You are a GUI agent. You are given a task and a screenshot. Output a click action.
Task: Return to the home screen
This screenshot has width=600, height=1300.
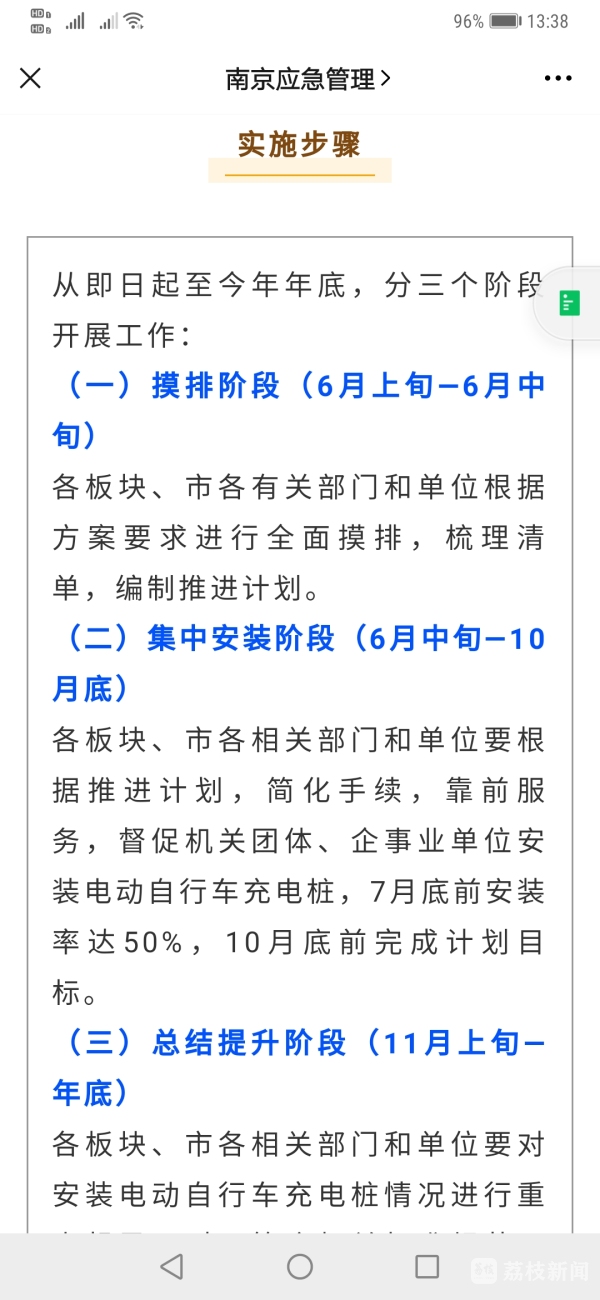[300, 1266]
